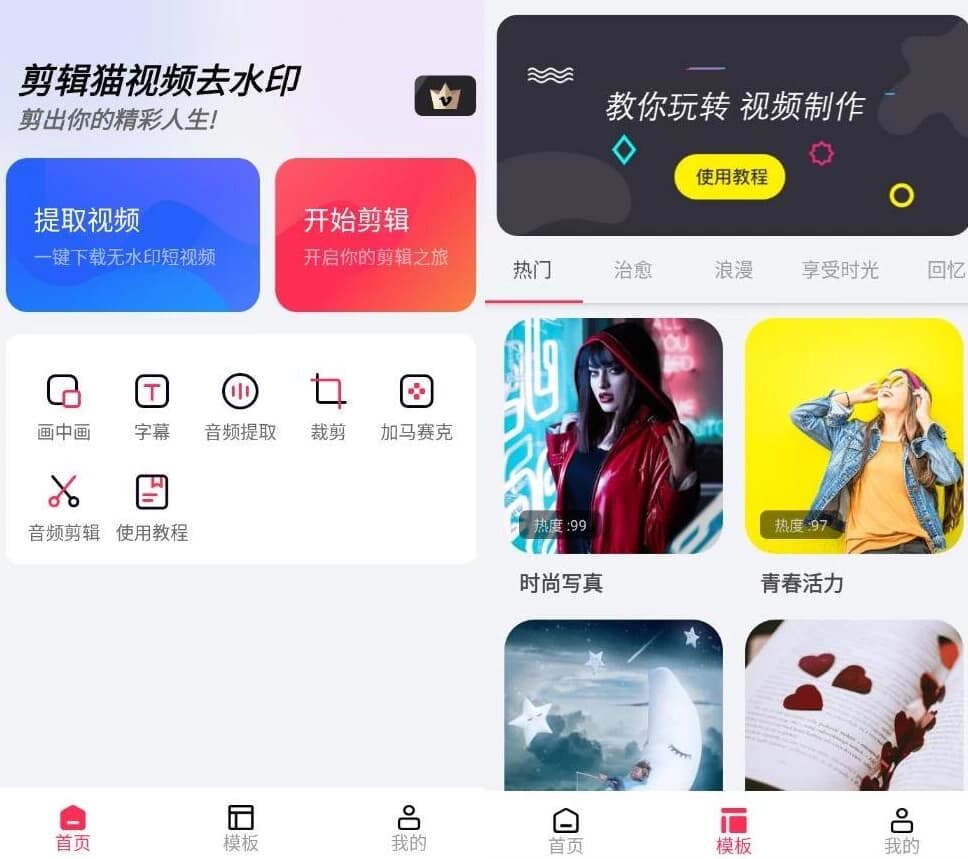Screen dimensions: 968x859
Task: Tap the yellow 使用教程 banner button
Action: (x=731, y=177)
